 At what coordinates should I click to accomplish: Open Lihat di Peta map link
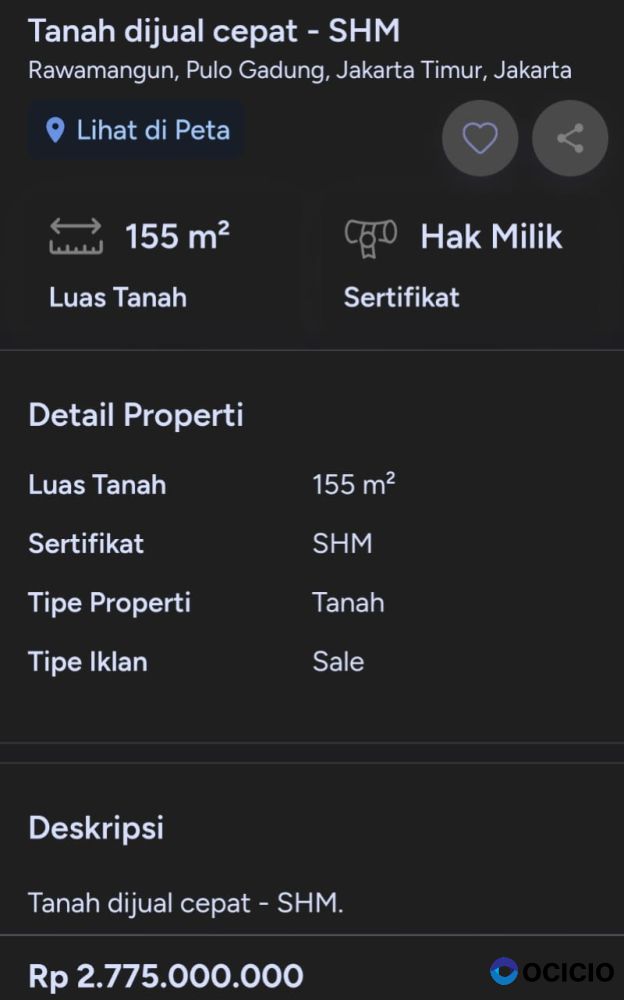pos(138,130)
